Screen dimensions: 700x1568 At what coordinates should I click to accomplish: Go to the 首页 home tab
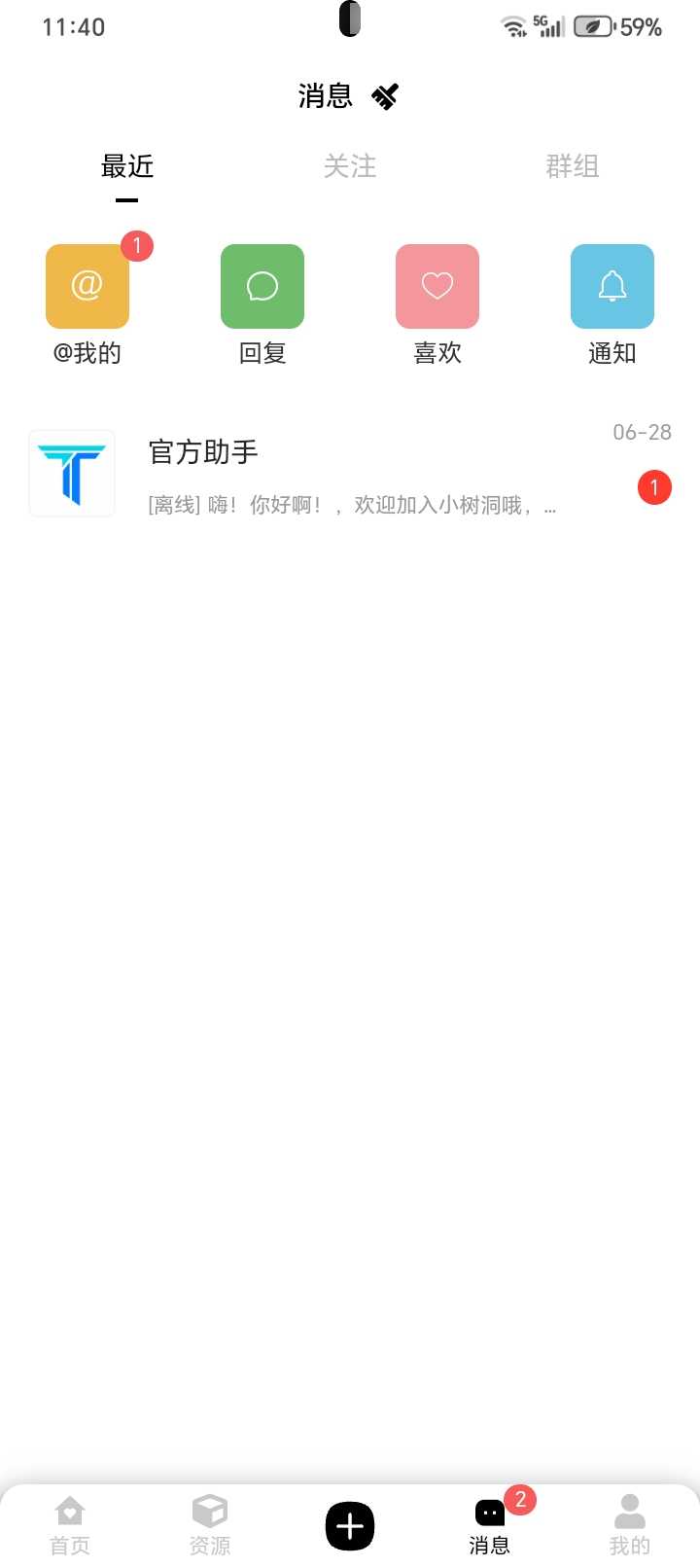[70, 1525]
